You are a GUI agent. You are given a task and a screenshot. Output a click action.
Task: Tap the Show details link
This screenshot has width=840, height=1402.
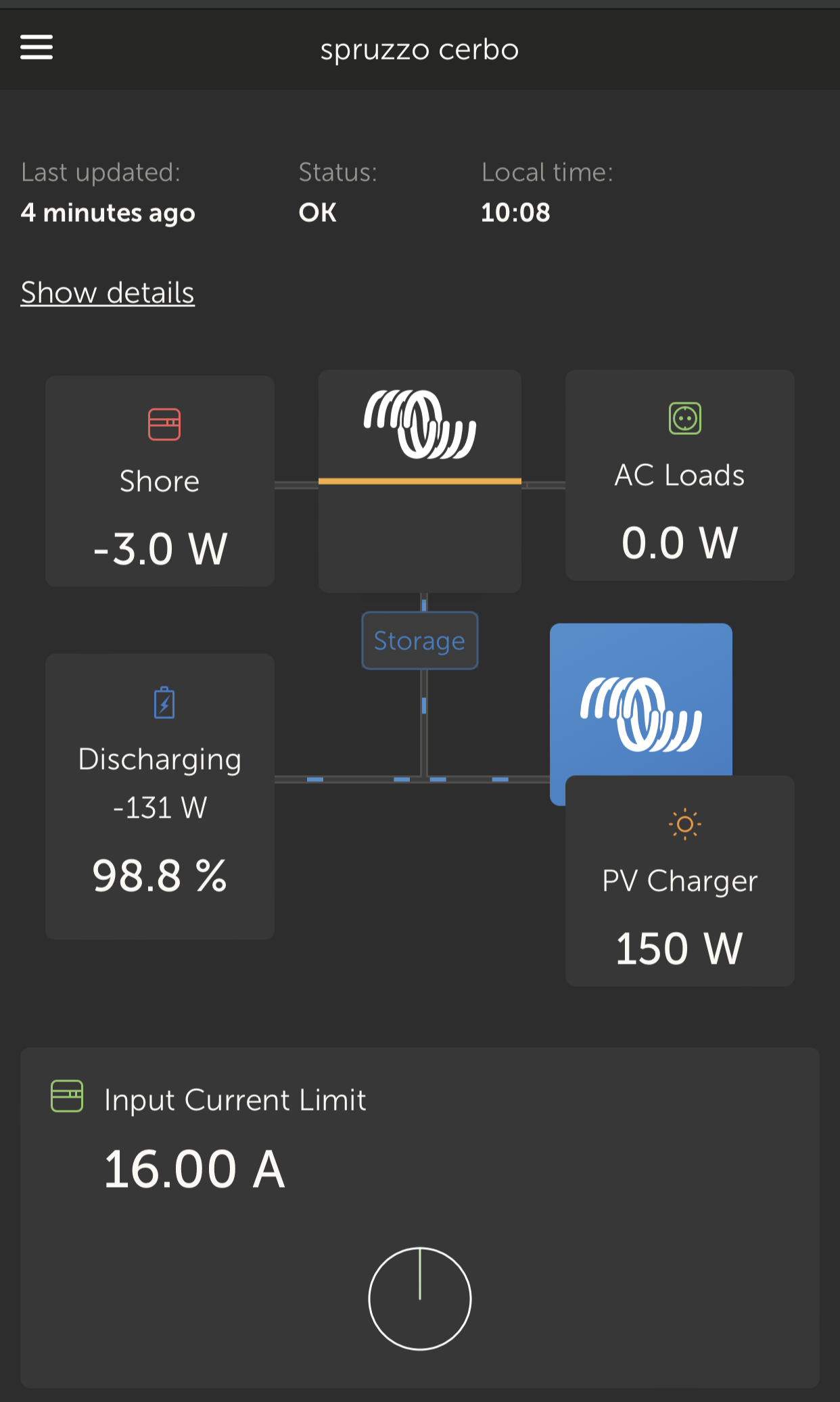(x=108, y=293)
